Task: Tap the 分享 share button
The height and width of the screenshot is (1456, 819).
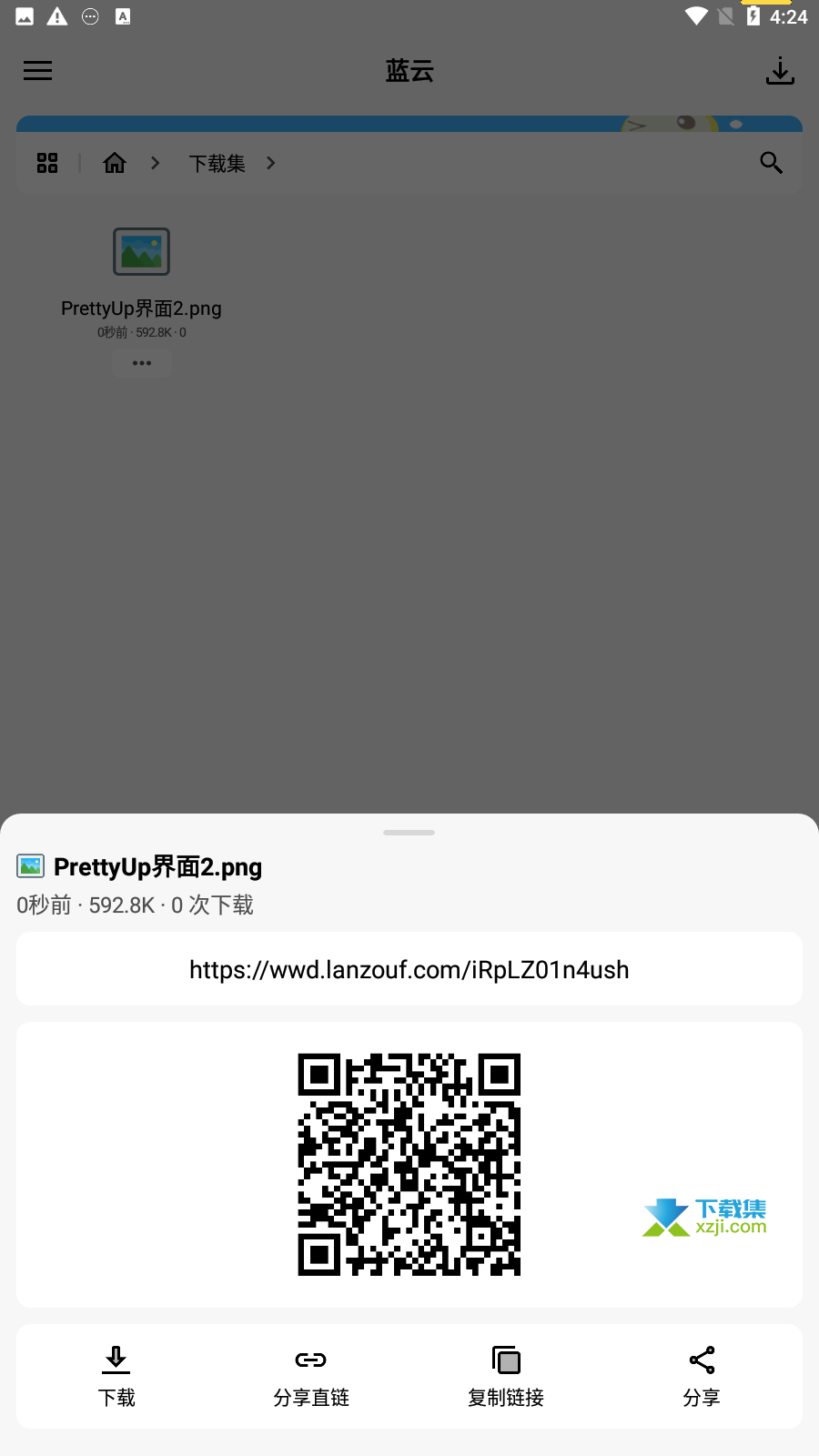Action: pos(702,1376)
